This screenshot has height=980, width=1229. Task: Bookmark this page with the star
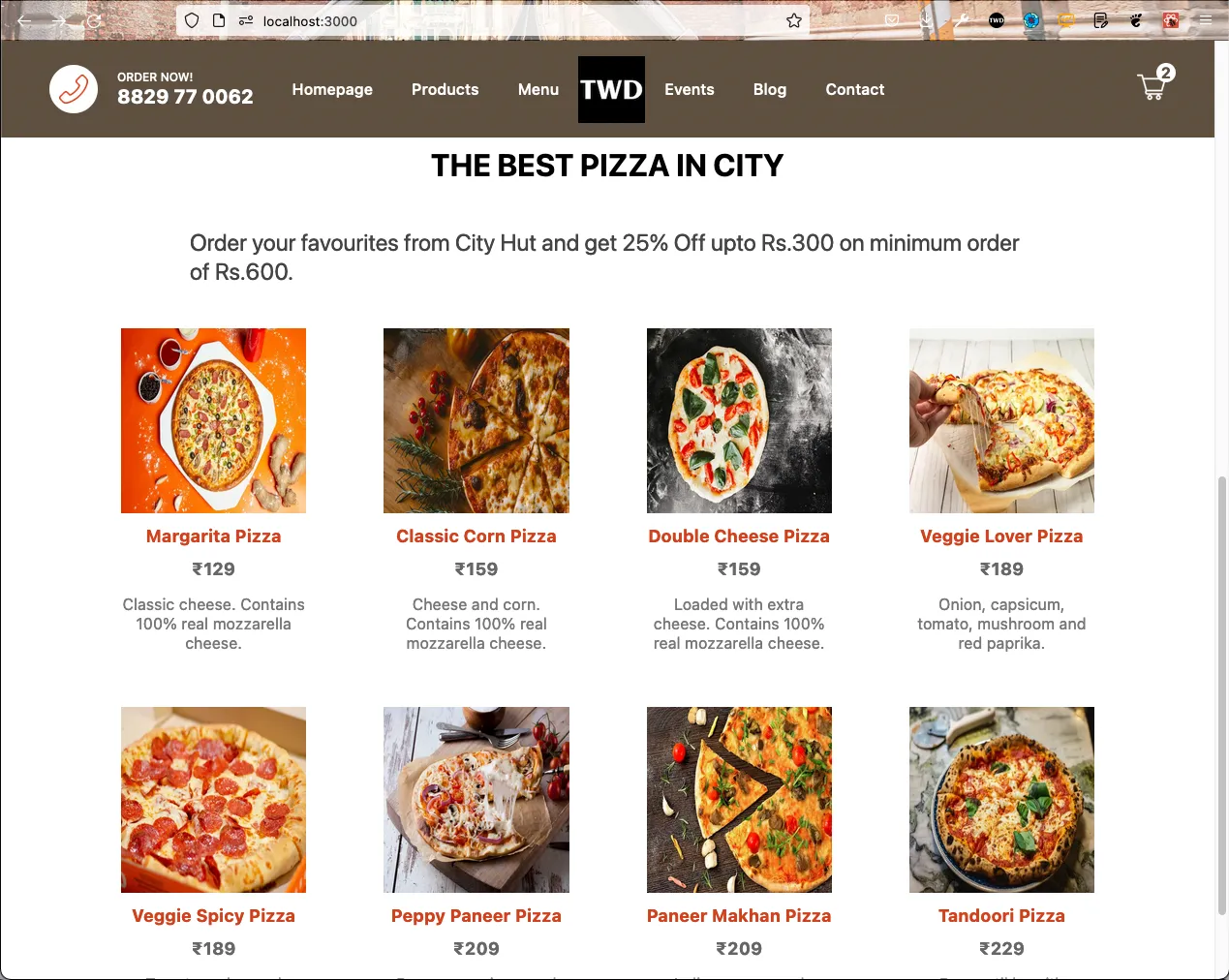coord(793,20)
